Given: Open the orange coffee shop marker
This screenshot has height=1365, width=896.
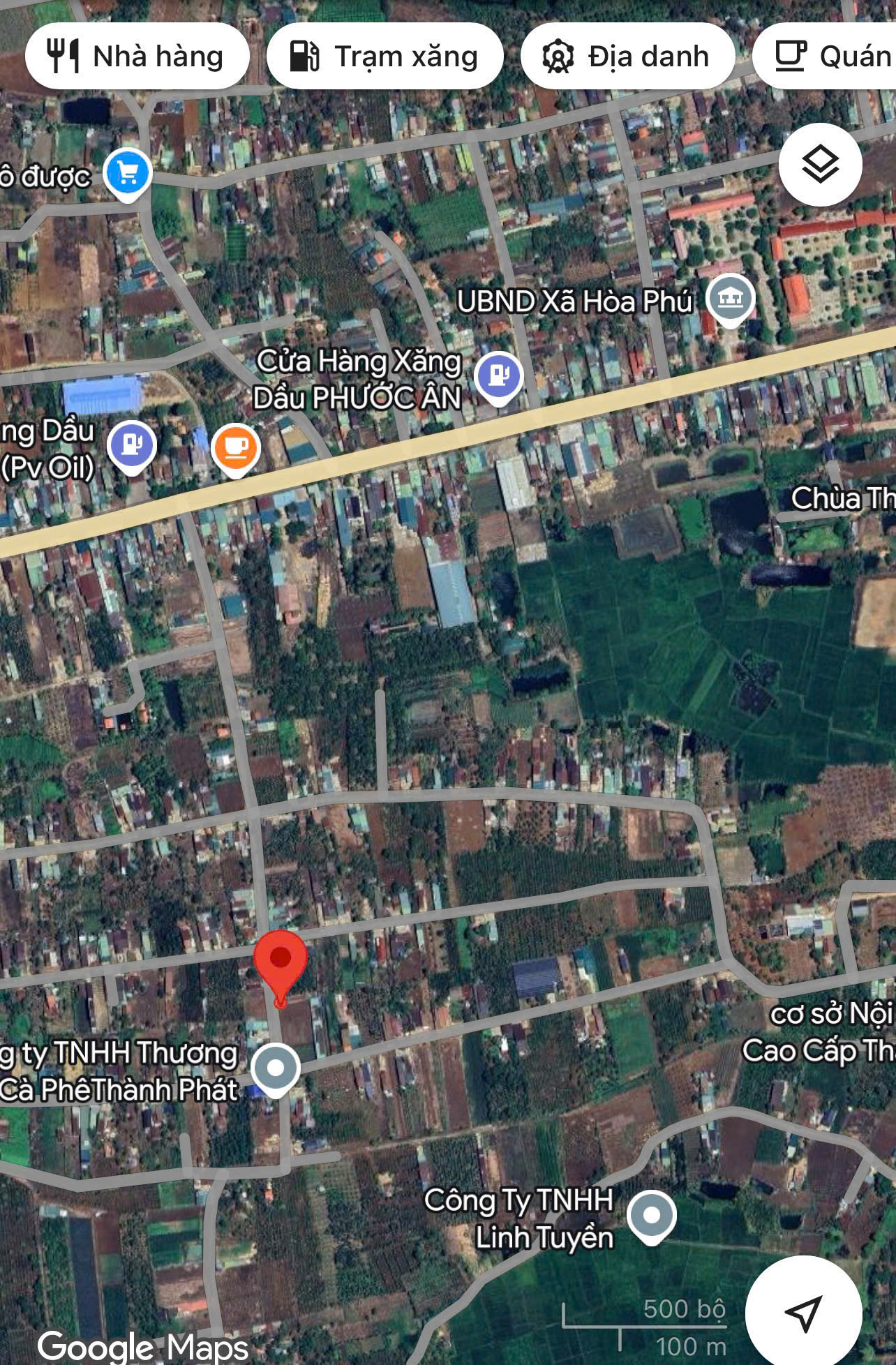Looking at the screenshot, I should click(x=236, y=448).
